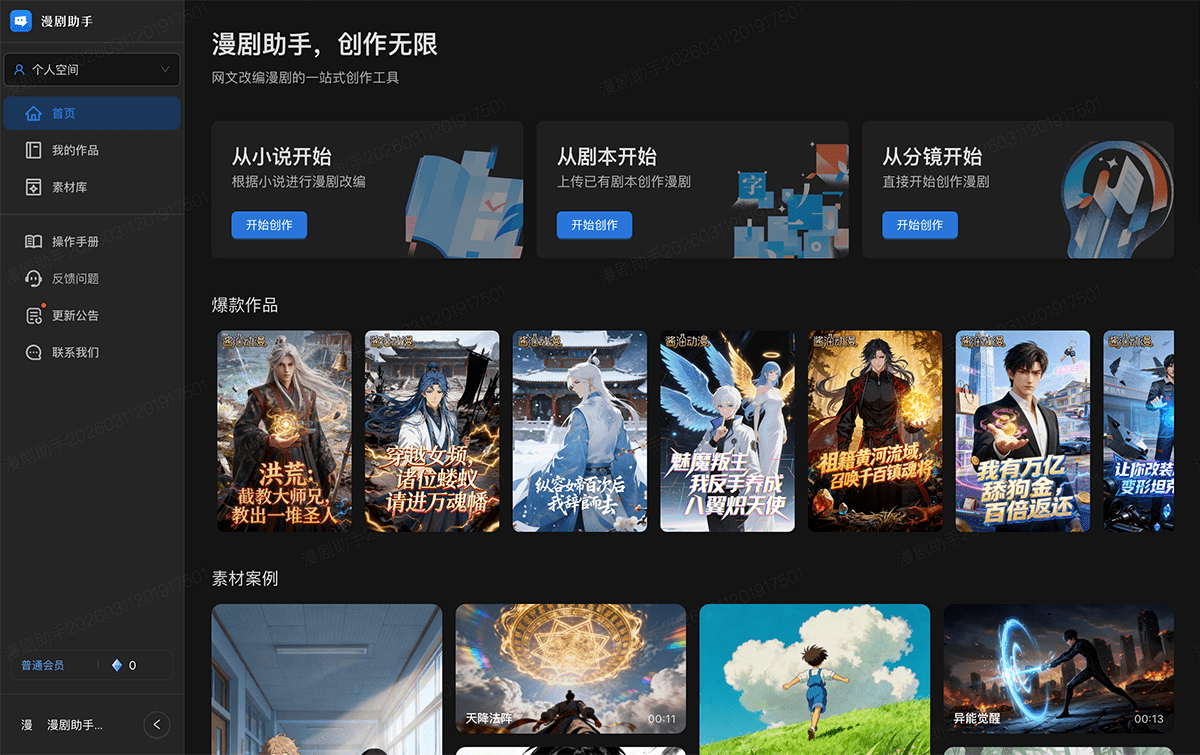Tap 开始创作 under 从分镜开始
Image resolution: width=1200 pixels, height=755 pixels.
(x=919, y=225)
